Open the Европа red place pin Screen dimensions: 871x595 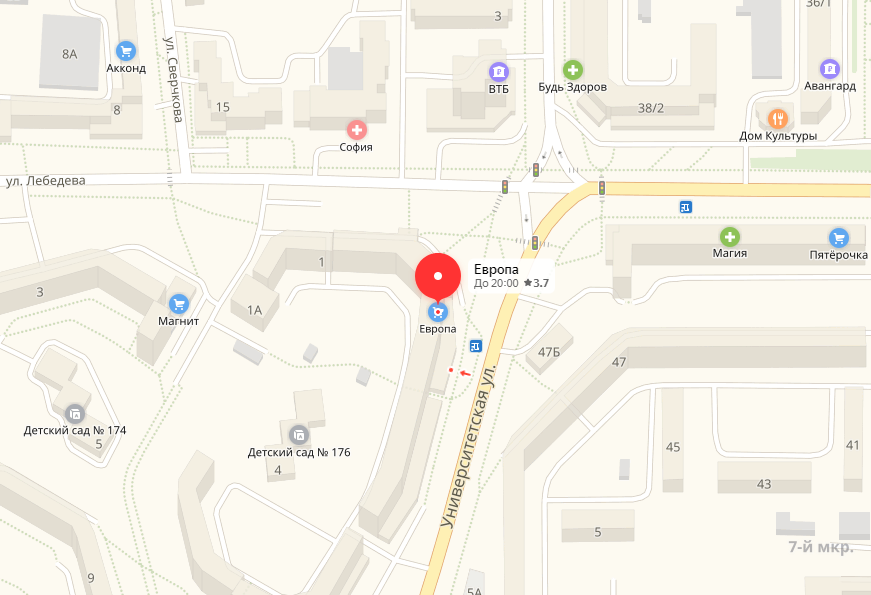pos(437,276)
